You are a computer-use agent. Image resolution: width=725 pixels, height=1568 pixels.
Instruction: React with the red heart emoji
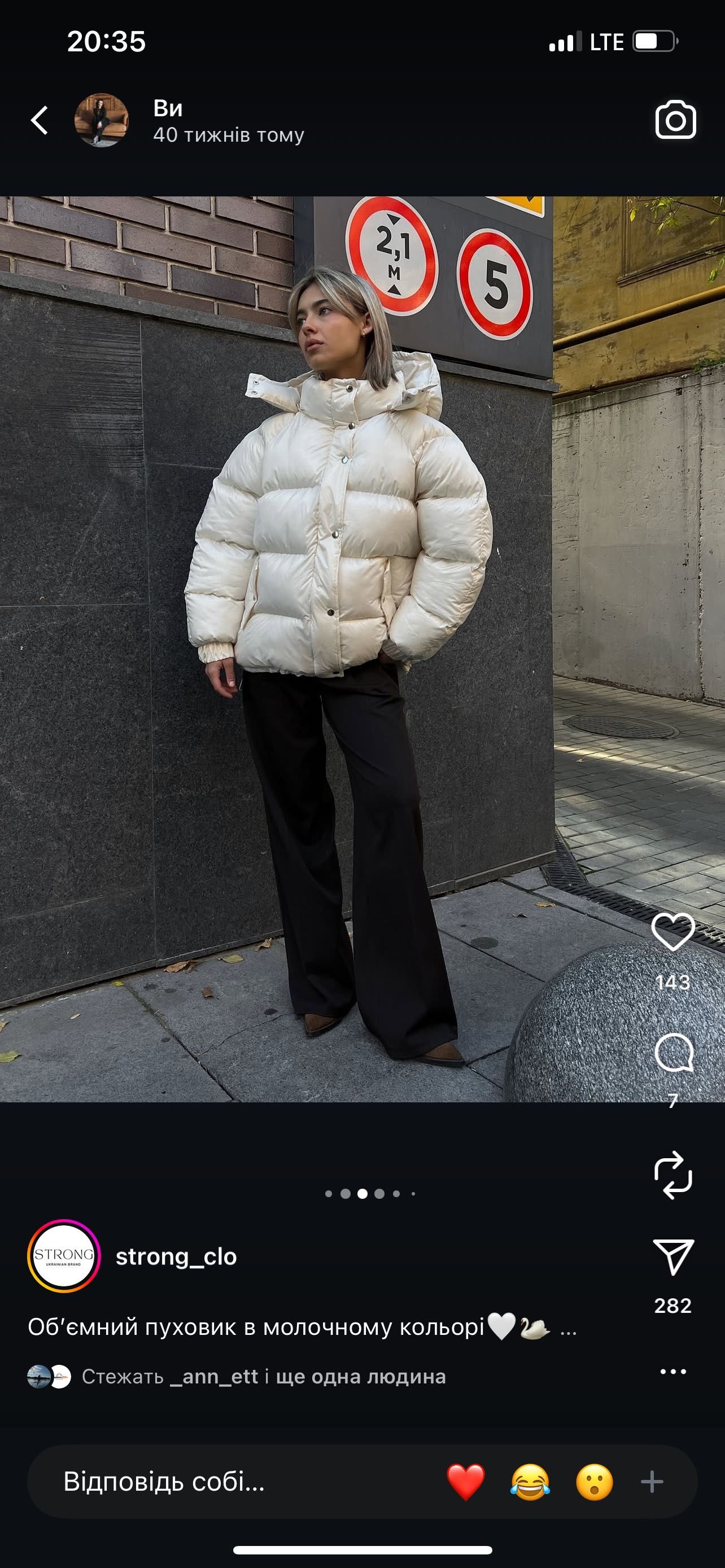[x=466, y=1482]
